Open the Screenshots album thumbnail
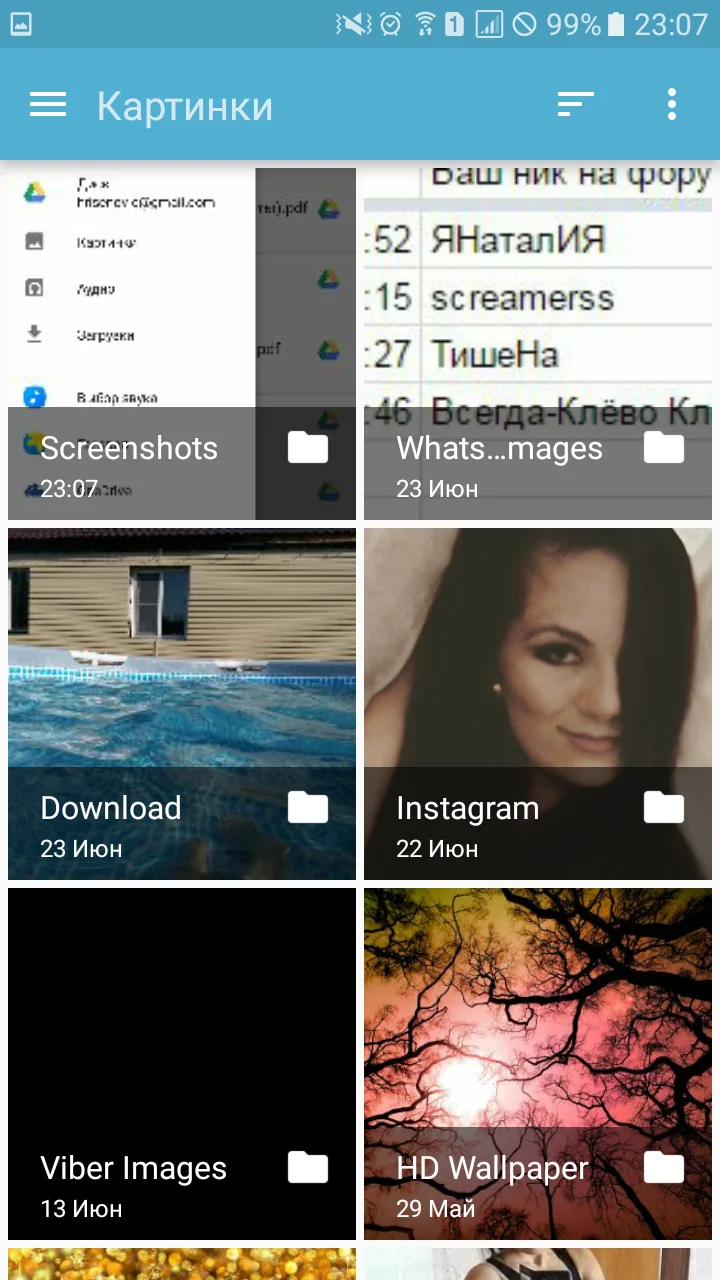Viewport: 720px width, 1280px height. tap(180, 290)
